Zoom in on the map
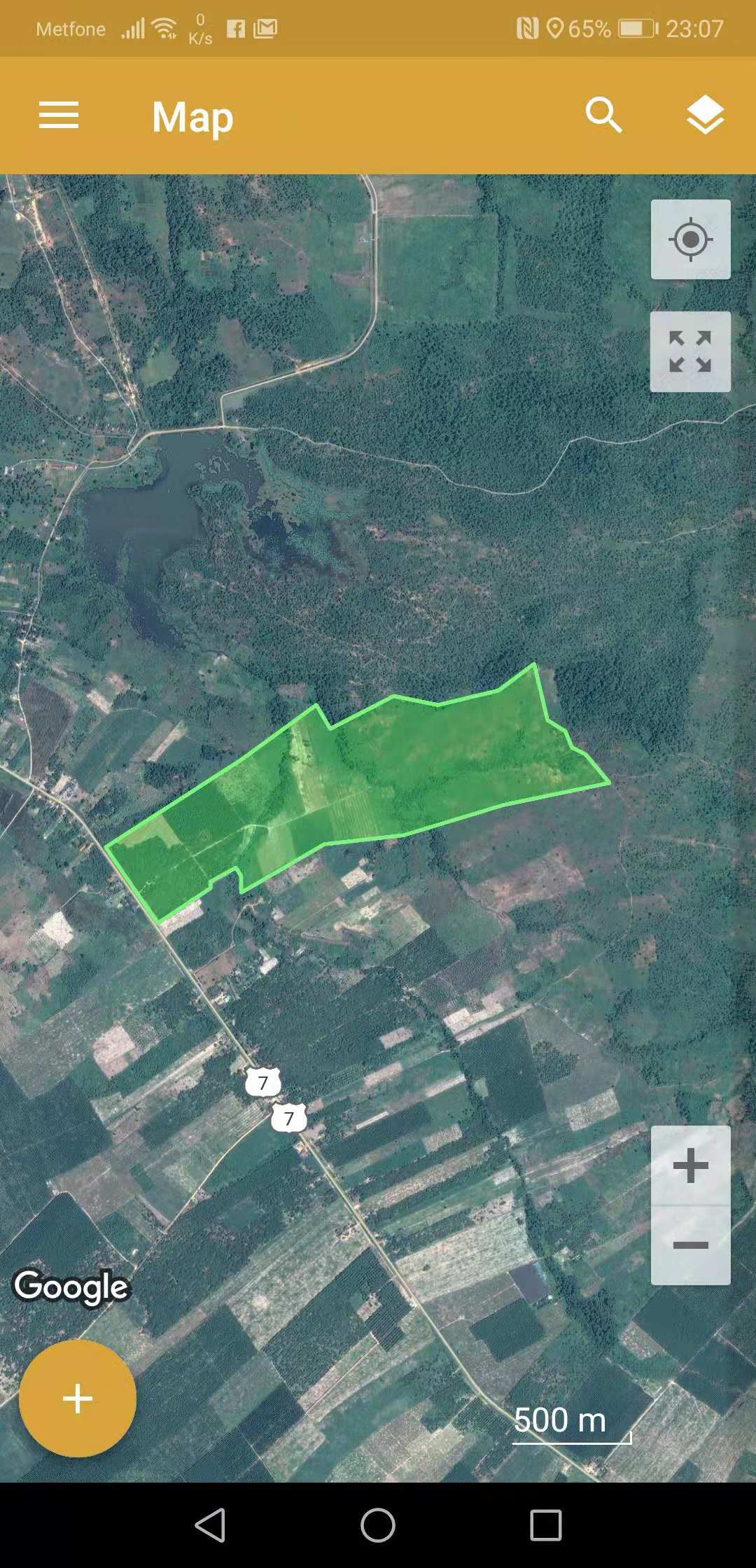Screen dimensions: 756x1568 (691, 1165)
